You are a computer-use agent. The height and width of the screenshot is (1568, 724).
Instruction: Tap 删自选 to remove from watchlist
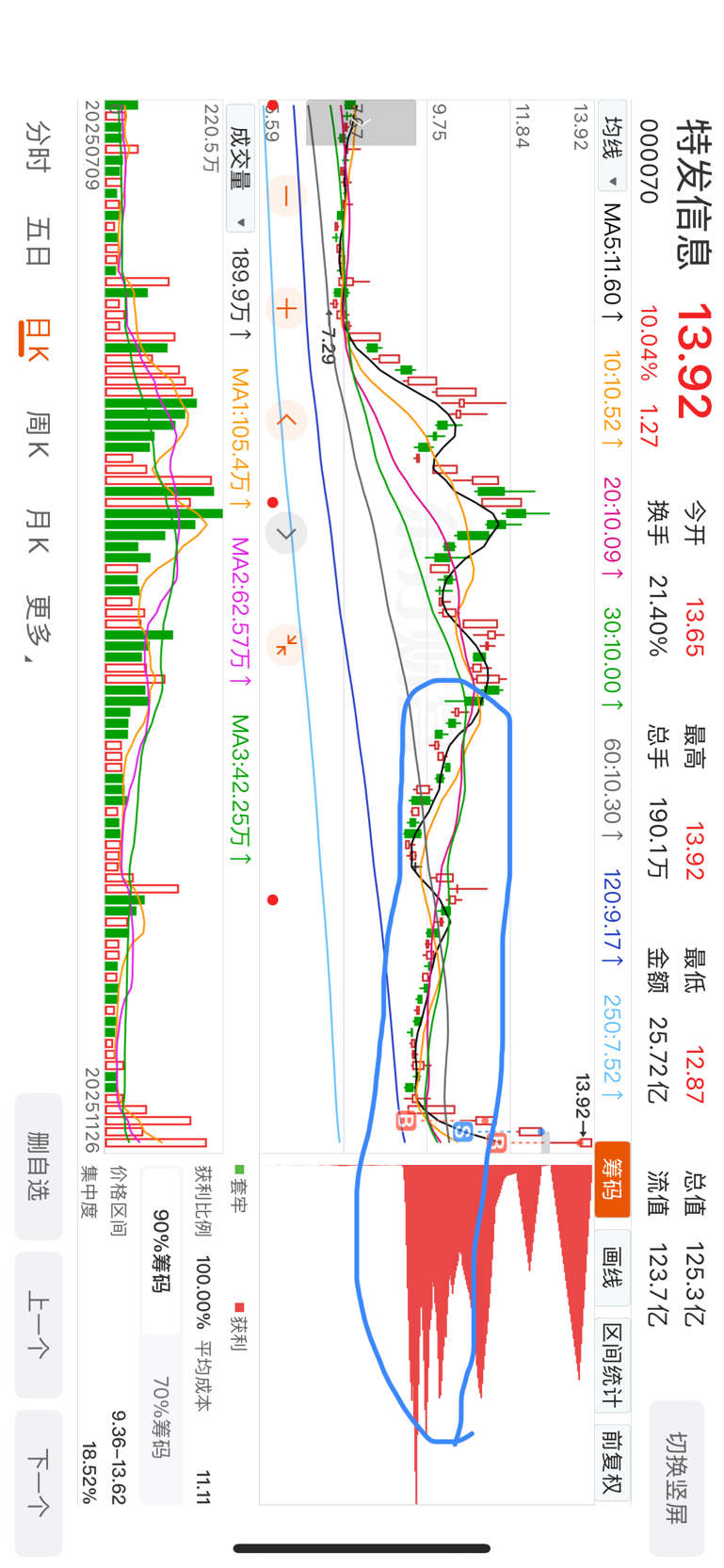pyautogui.click(x=38, y=1166)
